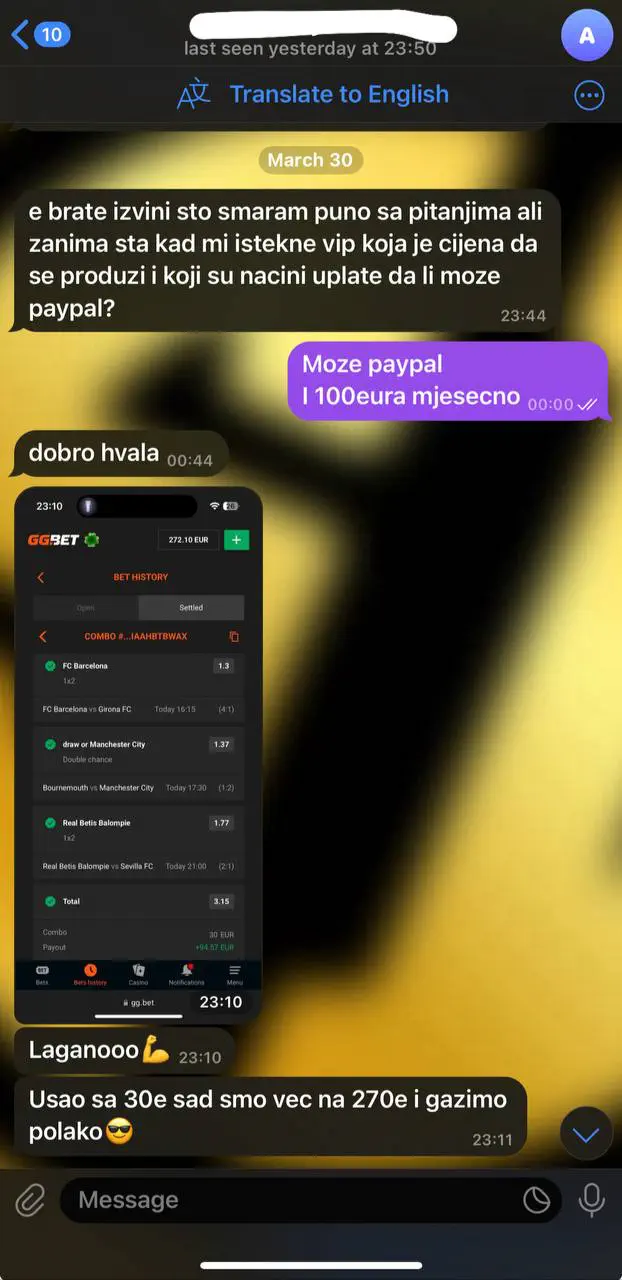Attach a file with the paperclip

30,1200
